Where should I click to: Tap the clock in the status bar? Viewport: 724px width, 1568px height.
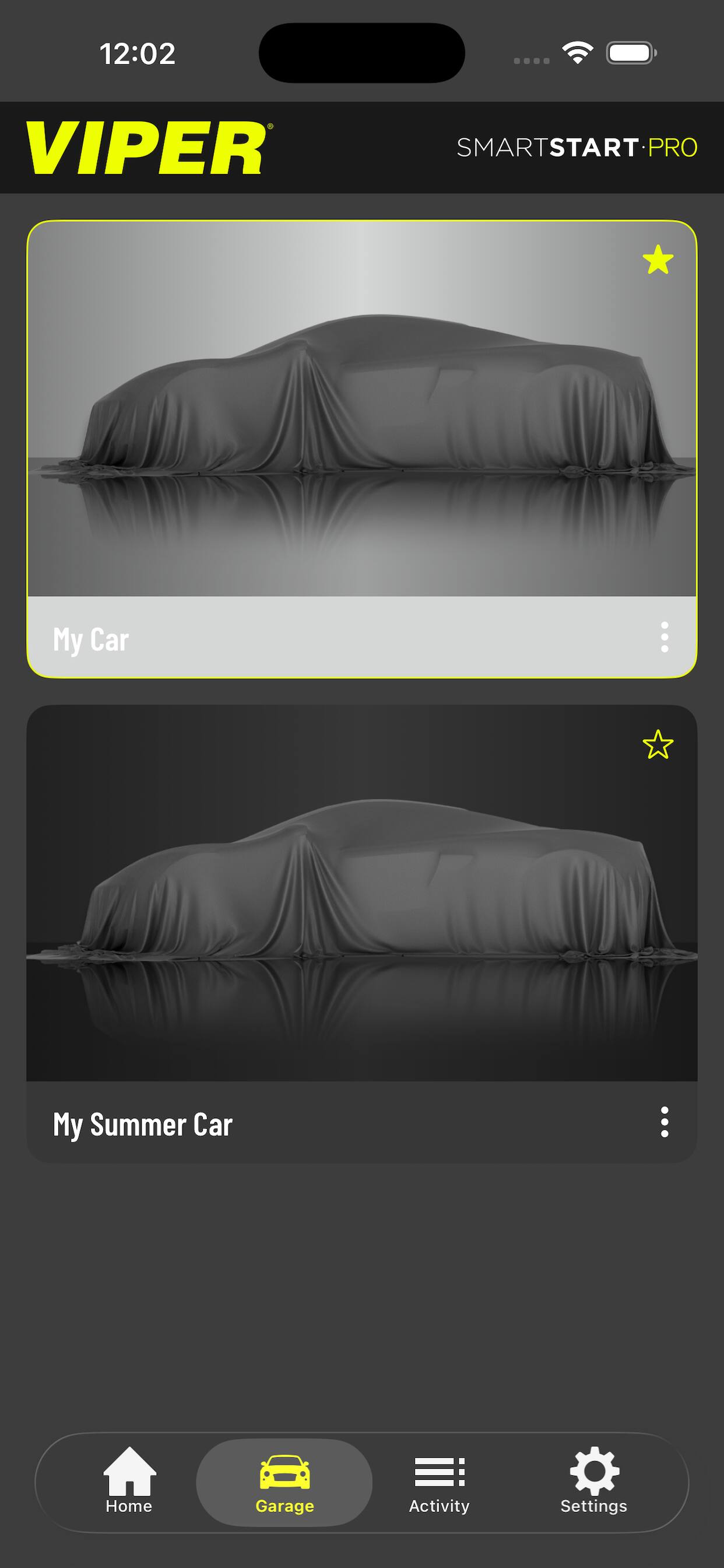tap(139, 54)
